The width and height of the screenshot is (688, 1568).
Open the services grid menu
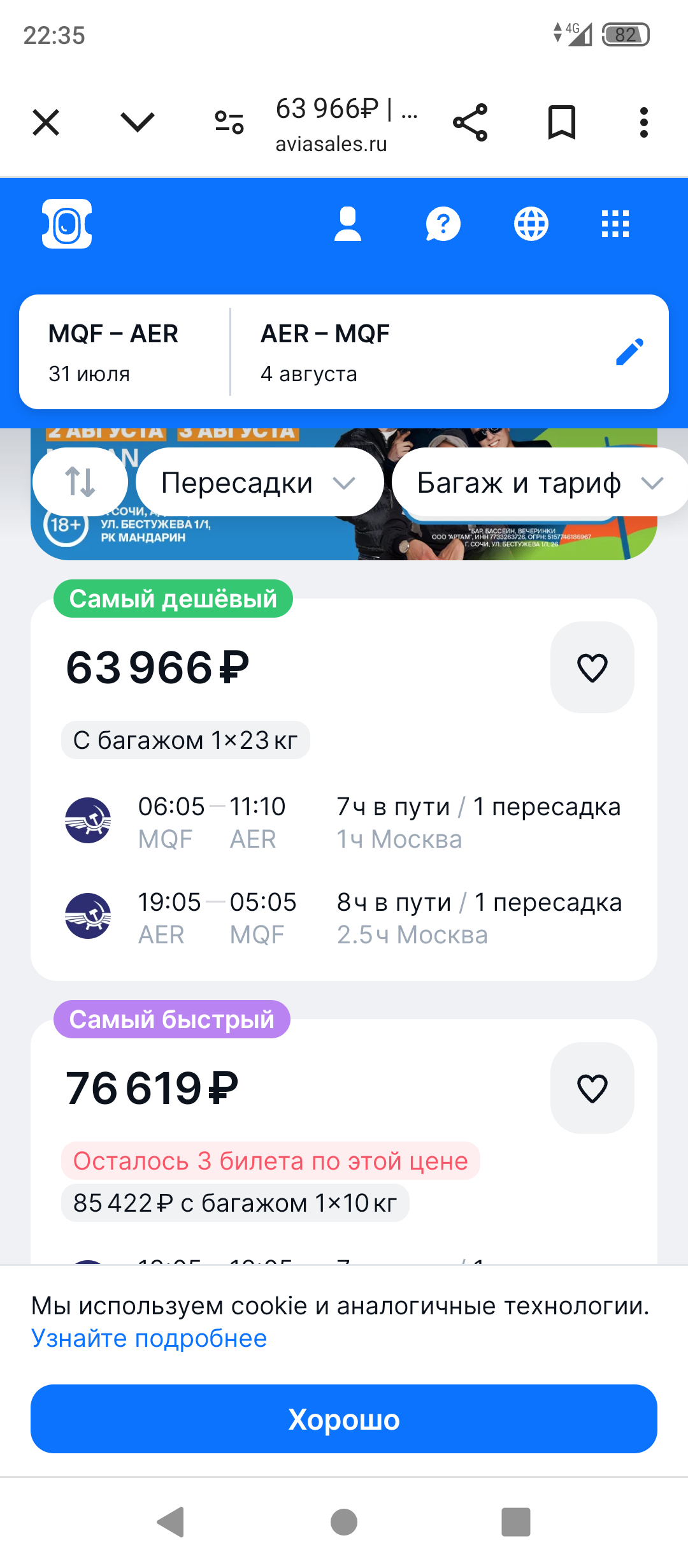(615, 224)
